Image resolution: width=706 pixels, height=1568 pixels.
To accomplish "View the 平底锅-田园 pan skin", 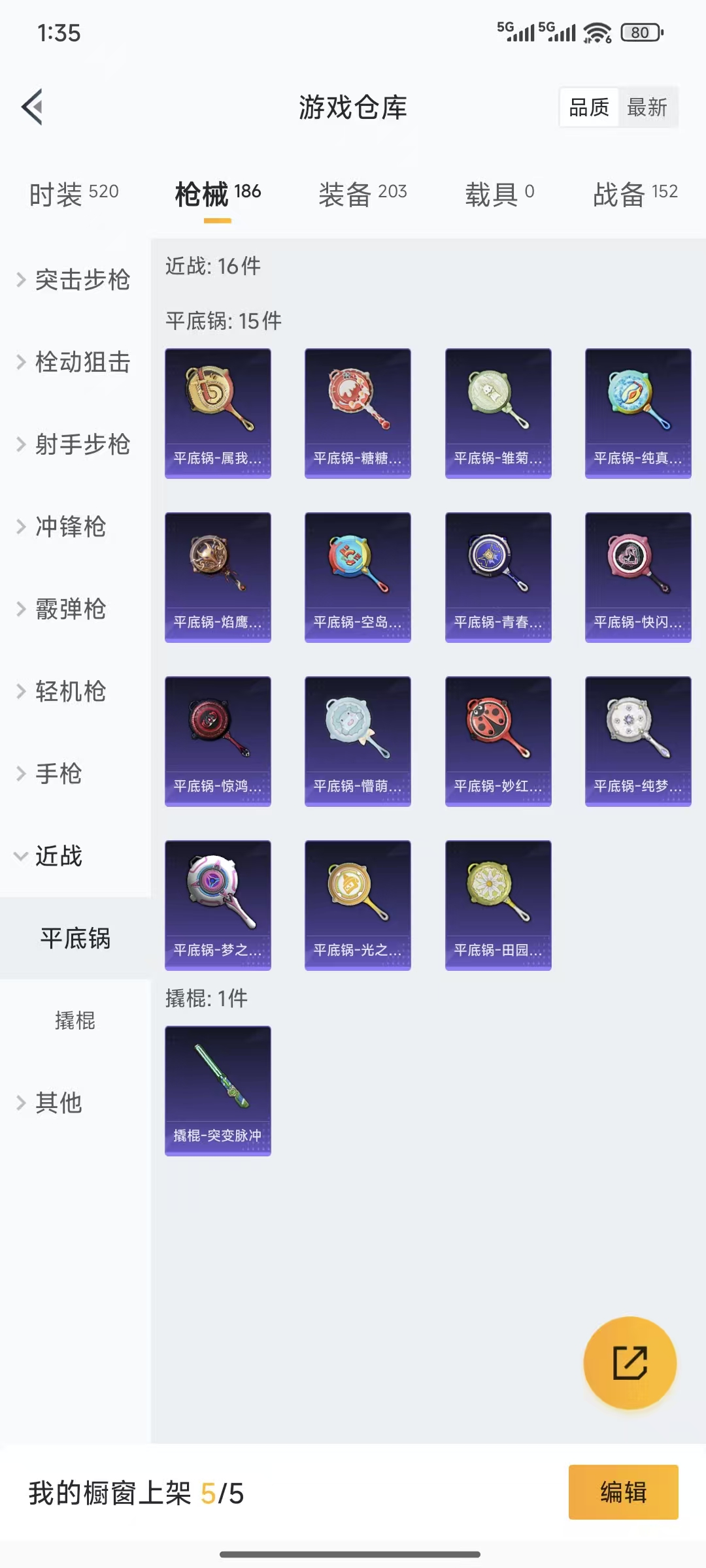I will (x=498, y=905).
